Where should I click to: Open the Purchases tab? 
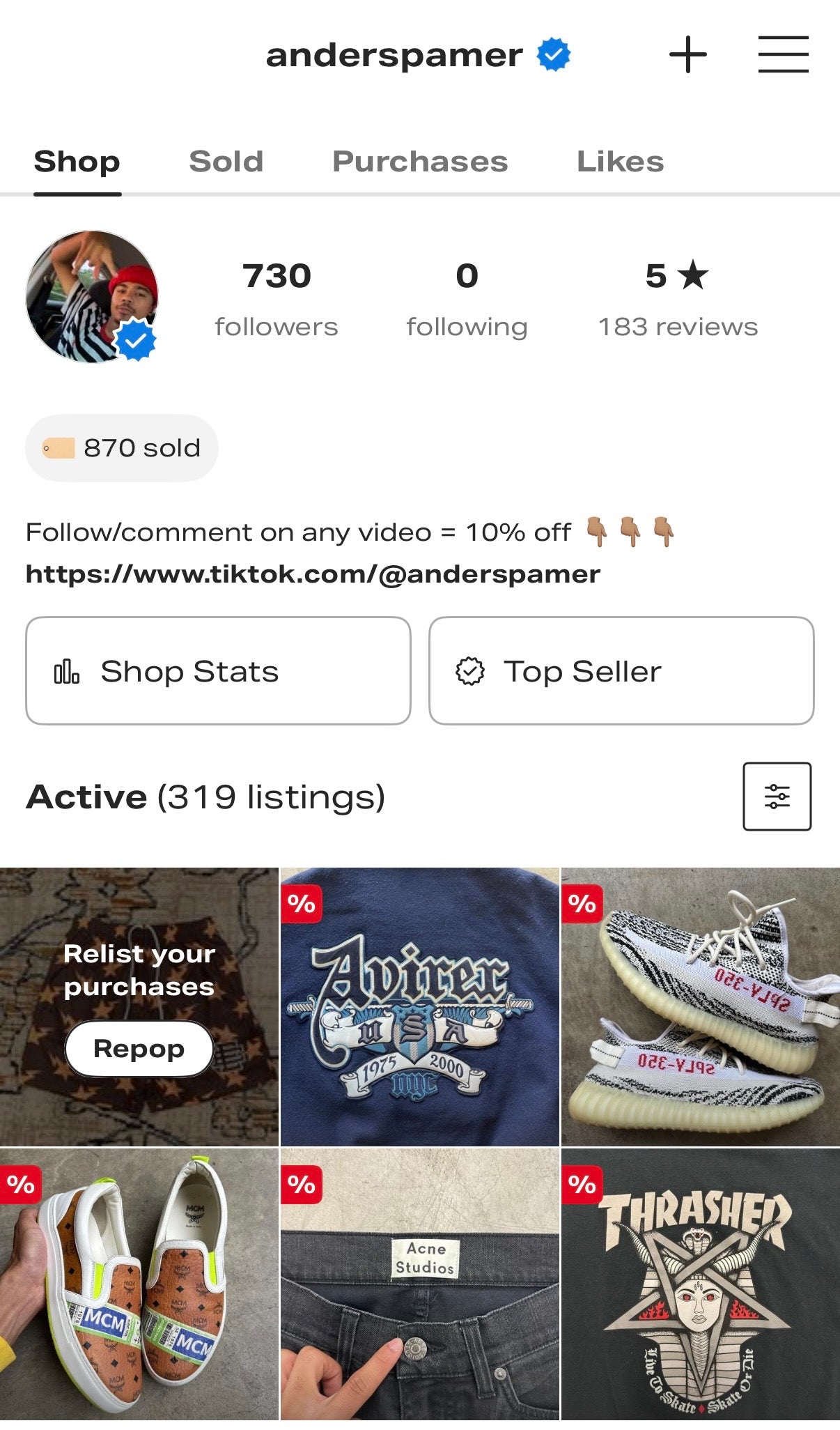coord(419,161)
